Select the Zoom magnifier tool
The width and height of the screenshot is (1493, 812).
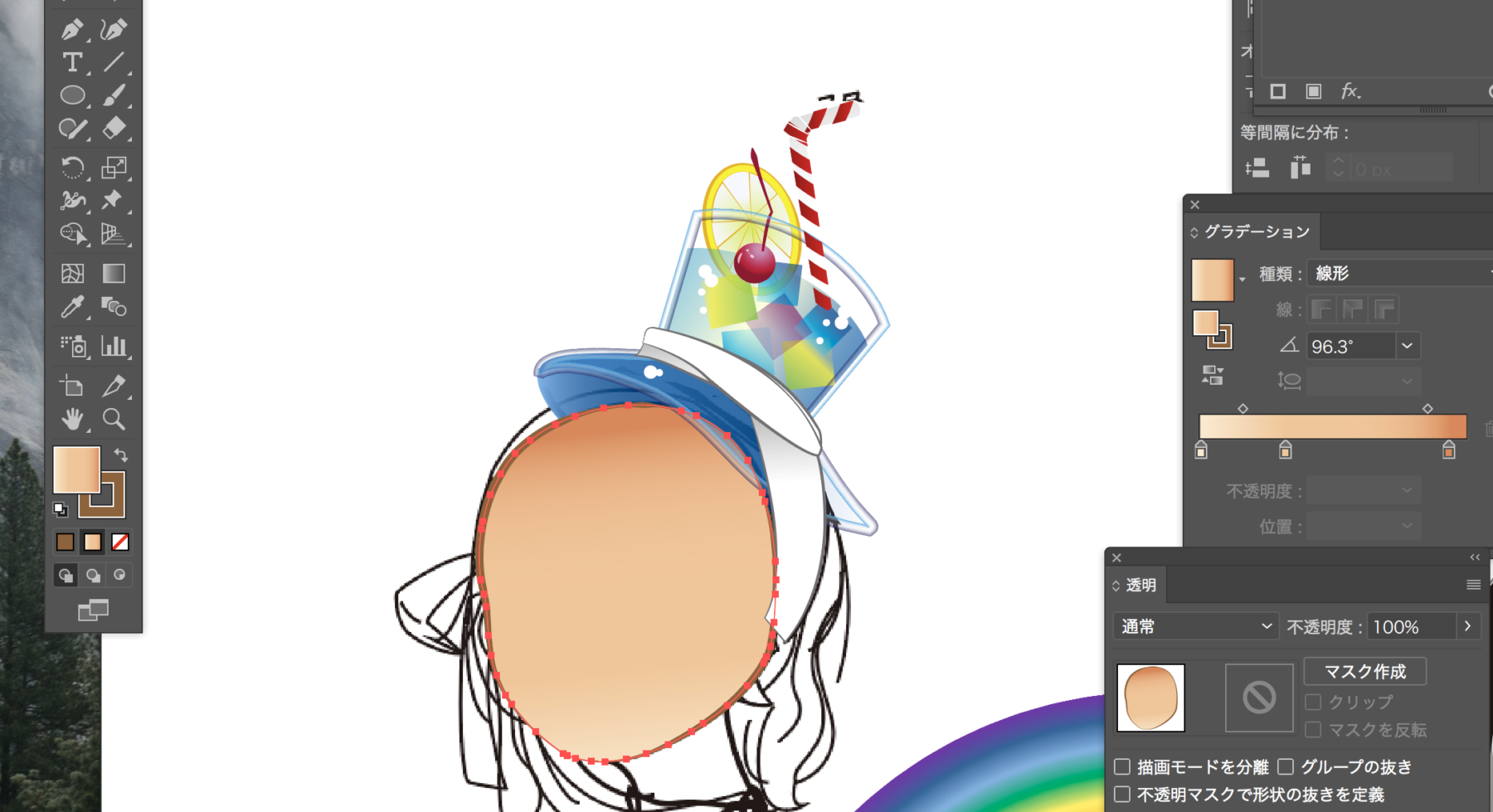pos(114,419)
